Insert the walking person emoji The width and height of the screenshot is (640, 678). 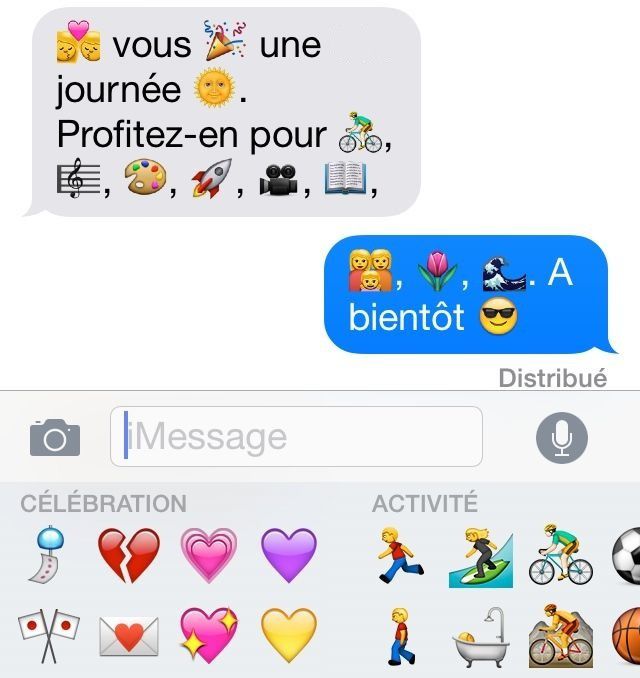click(x=400, y=636)
